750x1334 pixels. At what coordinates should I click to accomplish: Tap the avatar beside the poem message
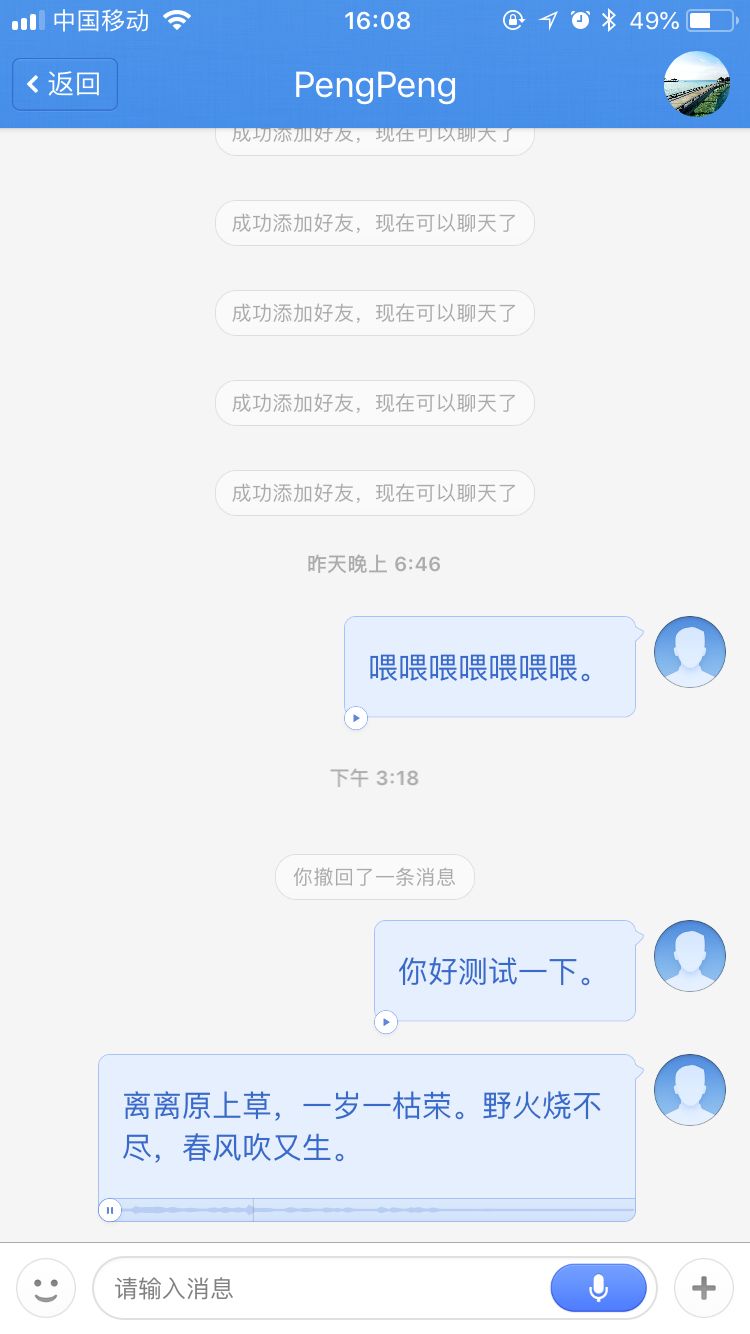pos(689,1089)
